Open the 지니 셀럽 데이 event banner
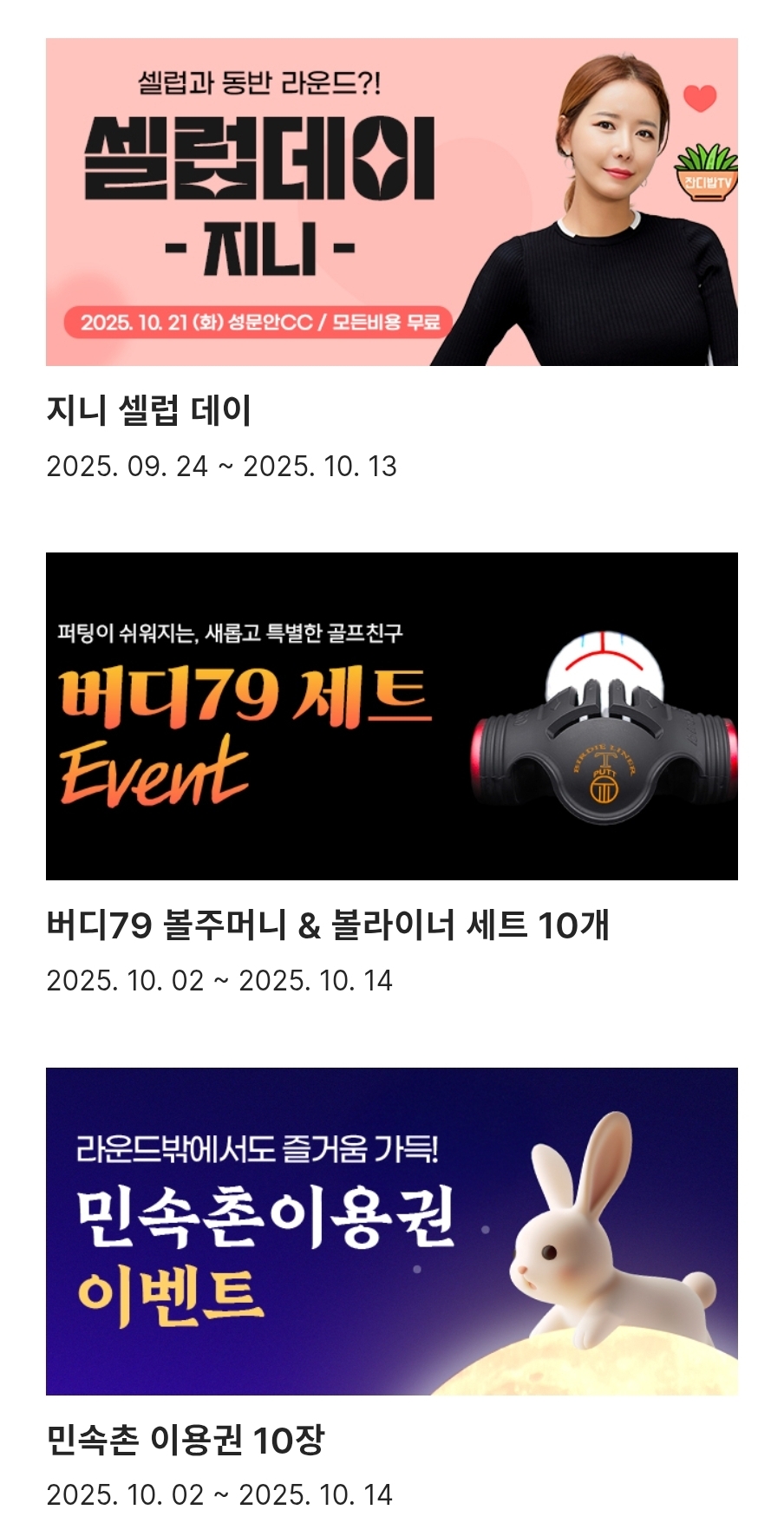The image size is (784, 1536). click(391, 202)
